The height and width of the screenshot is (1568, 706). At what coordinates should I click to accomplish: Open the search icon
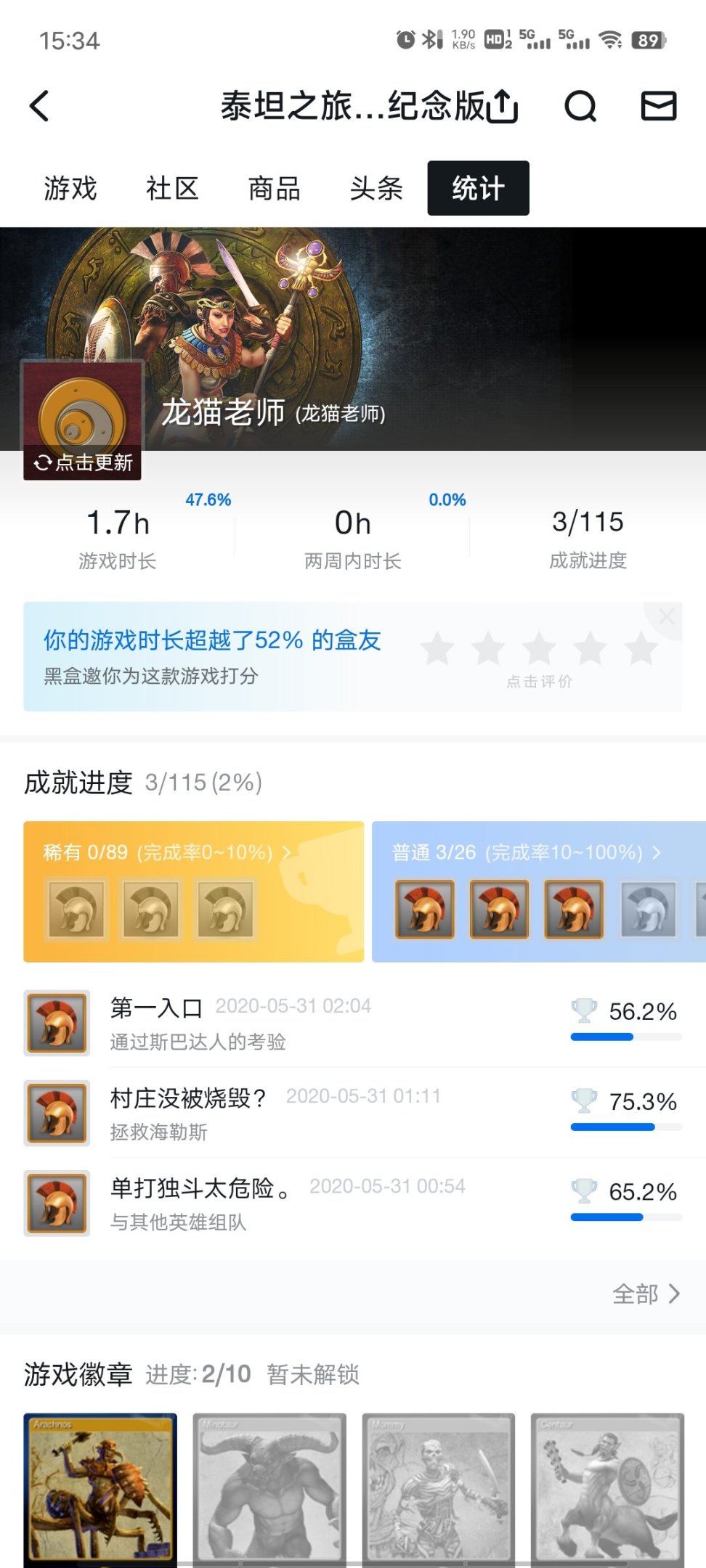pos(580,106)
